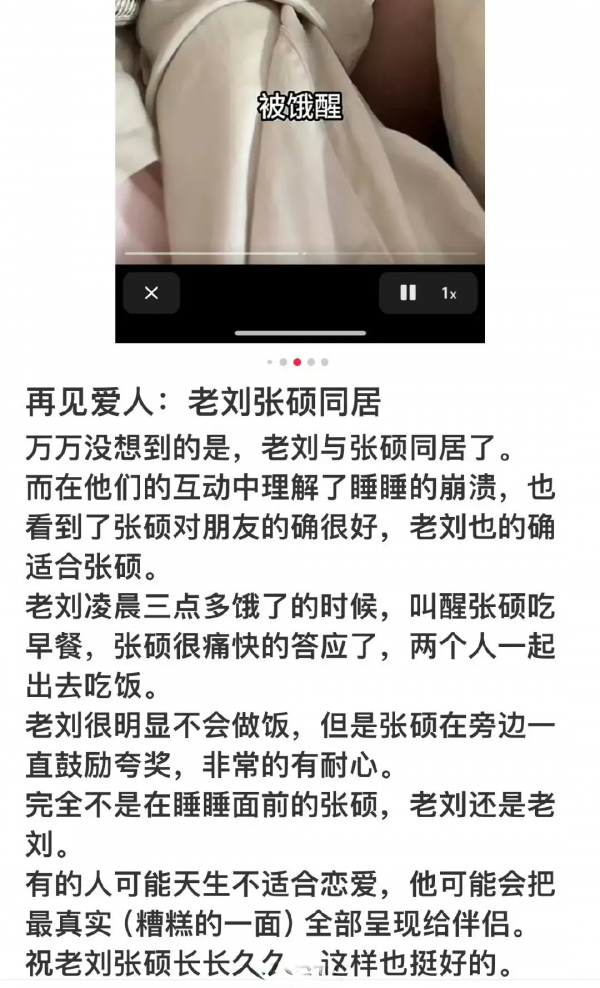The image size is (600, 988).
Task: Tap the carousel page indicator dots
Action: tap(297, 362)
